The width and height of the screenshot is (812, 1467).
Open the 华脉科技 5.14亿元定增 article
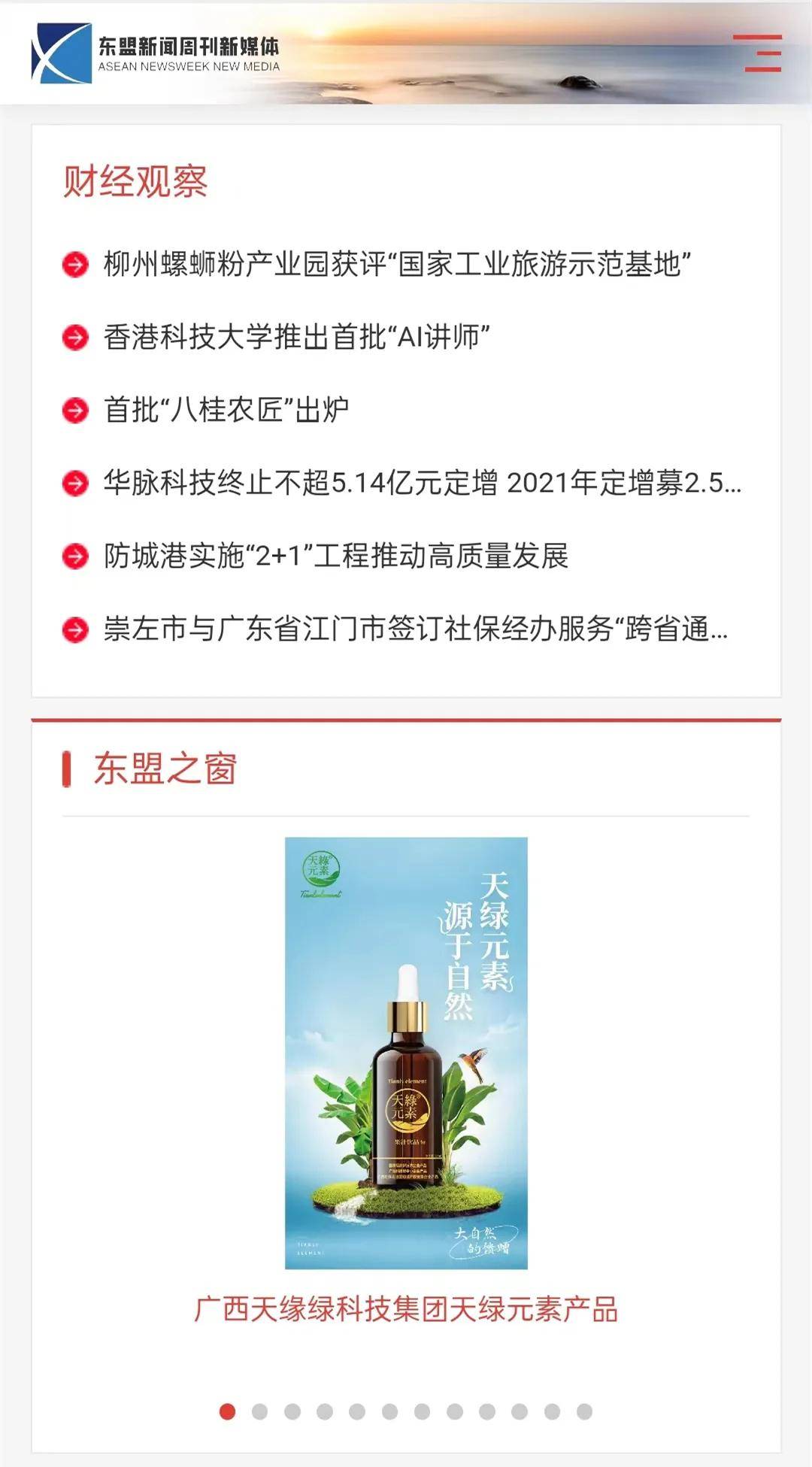coord(422,483)
